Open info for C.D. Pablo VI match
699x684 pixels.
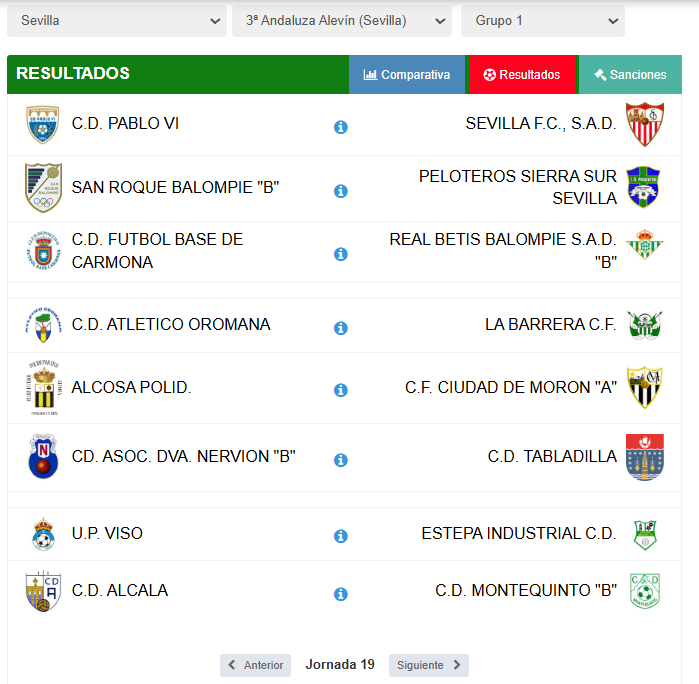(341, 127)
